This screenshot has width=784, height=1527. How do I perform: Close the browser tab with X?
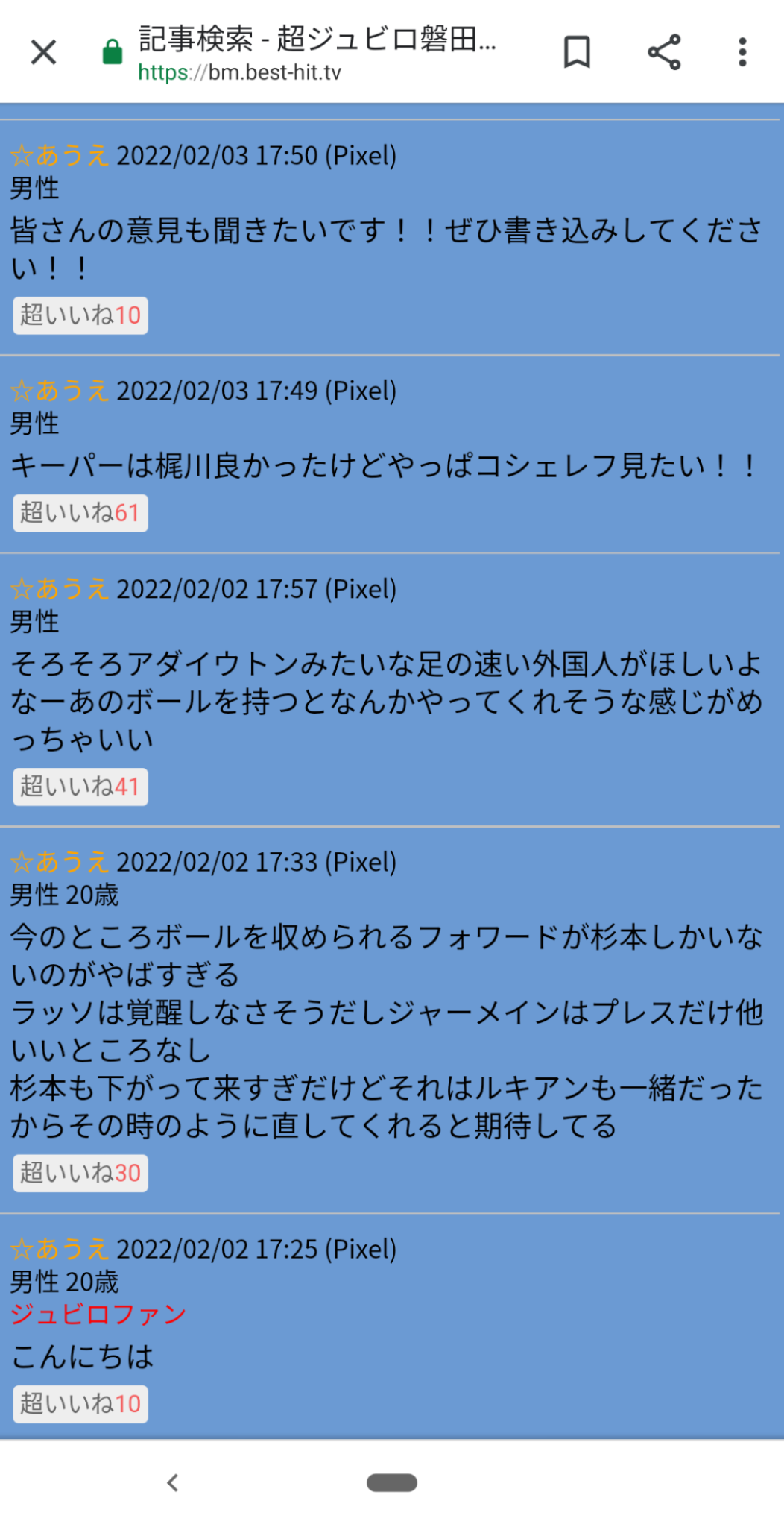[x=43, y=52]
